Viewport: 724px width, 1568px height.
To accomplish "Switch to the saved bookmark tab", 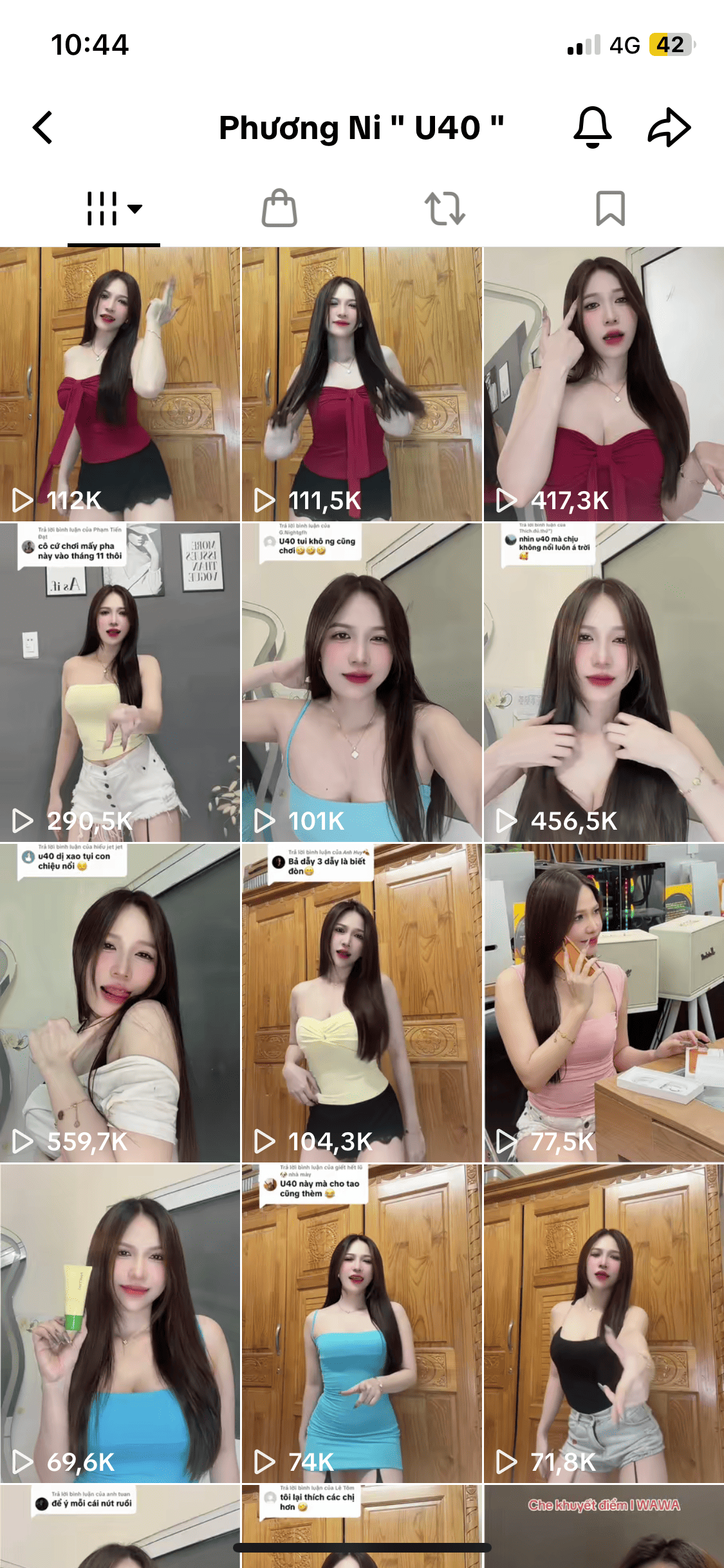I will (610, 209).
